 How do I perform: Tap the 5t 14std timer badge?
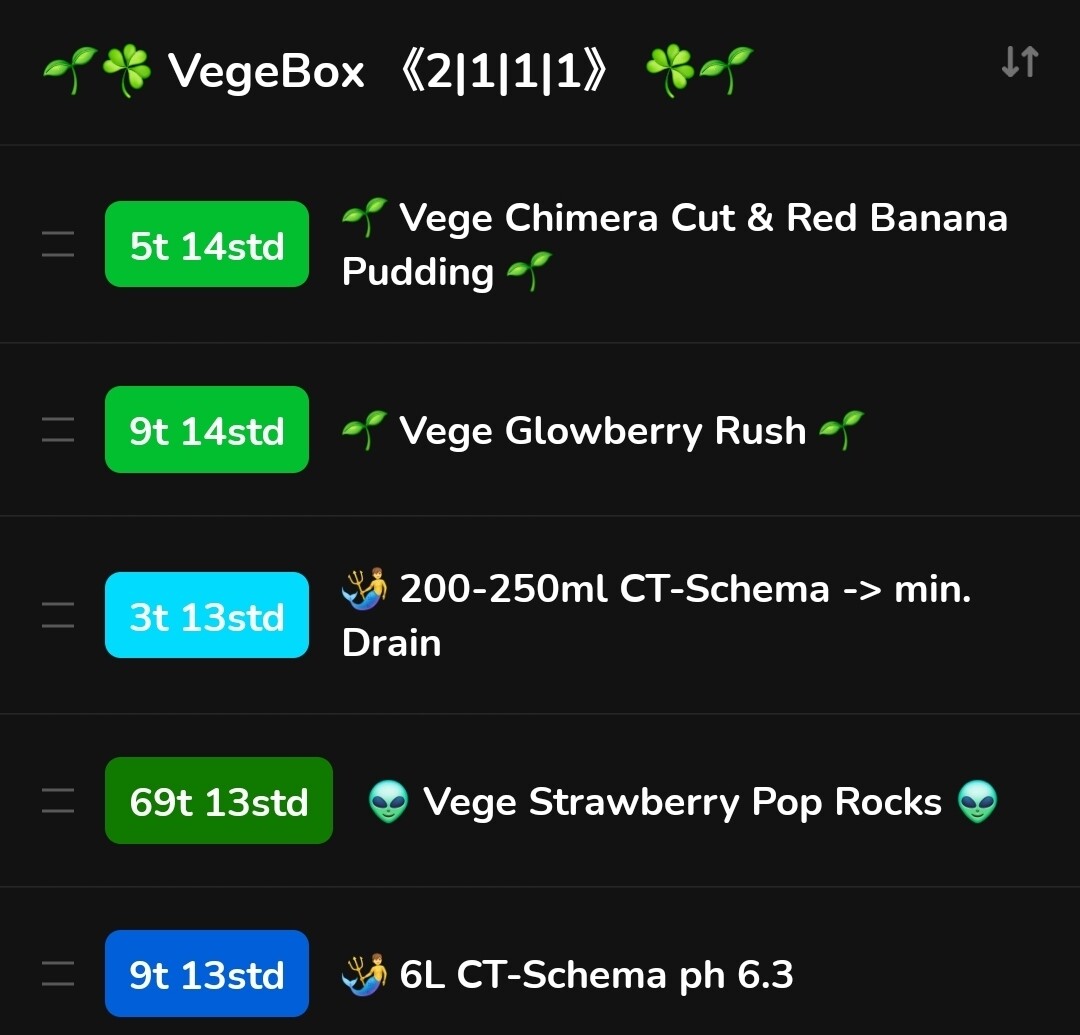tap(207, 245)
